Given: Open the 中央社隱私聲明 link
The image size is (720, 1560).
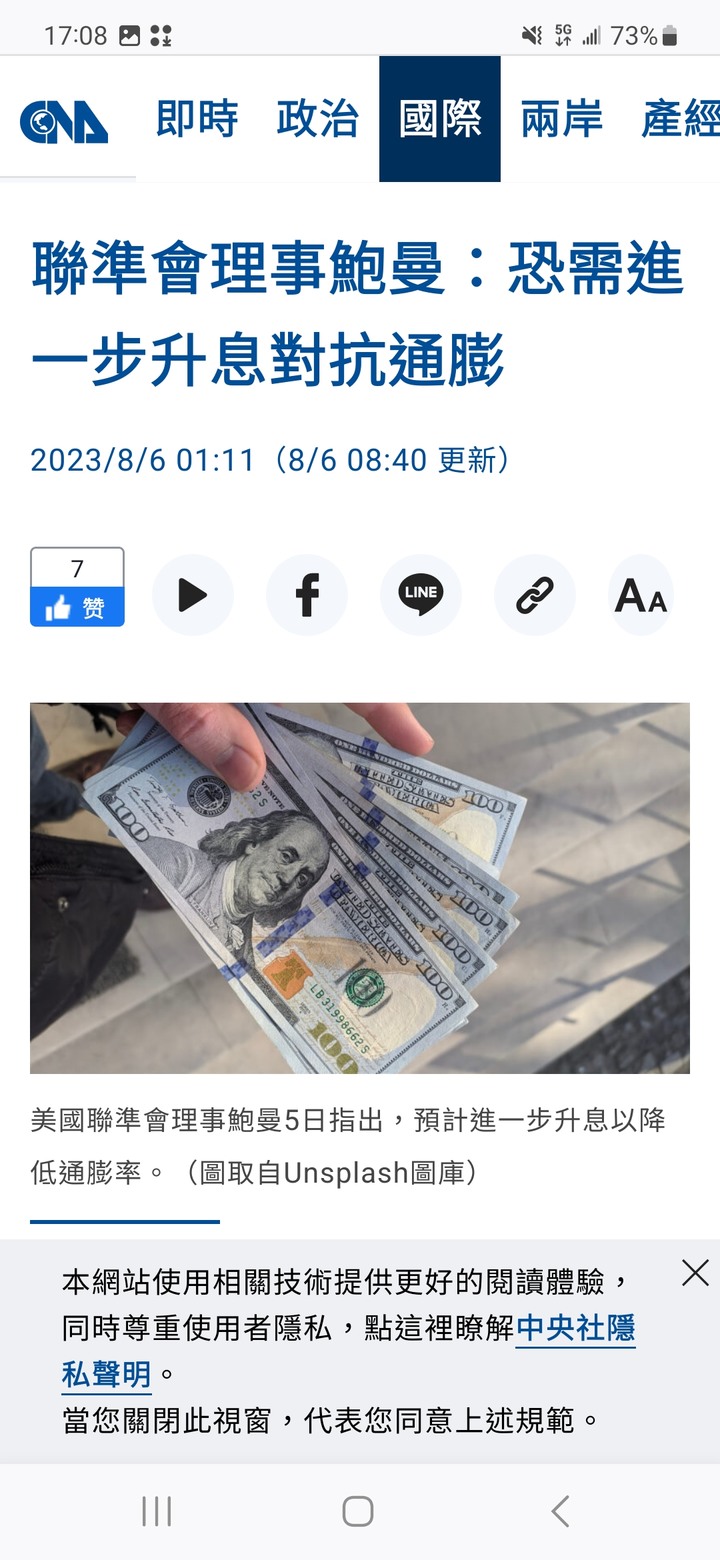Looking at the screenshot, I should [x=349, y=1351].
